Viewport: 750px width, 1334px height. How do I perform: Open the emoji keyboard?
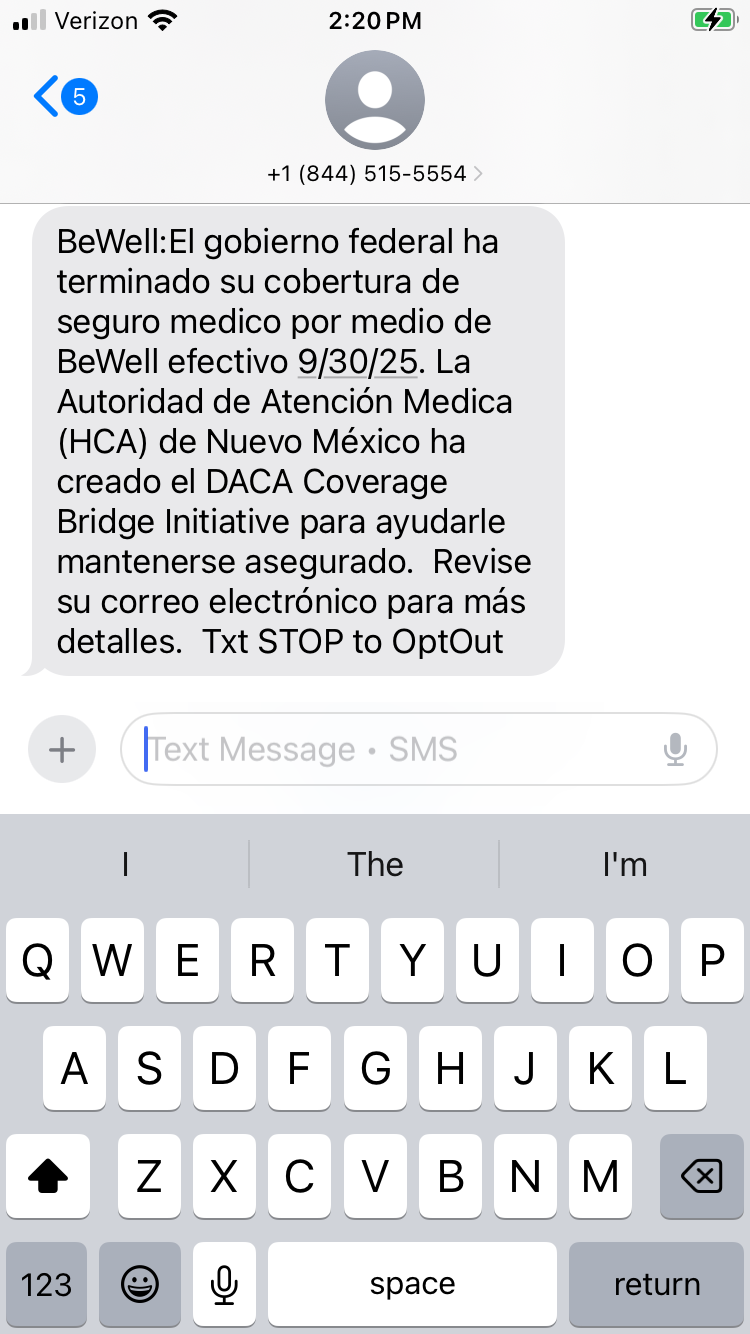click(139, 1284)
